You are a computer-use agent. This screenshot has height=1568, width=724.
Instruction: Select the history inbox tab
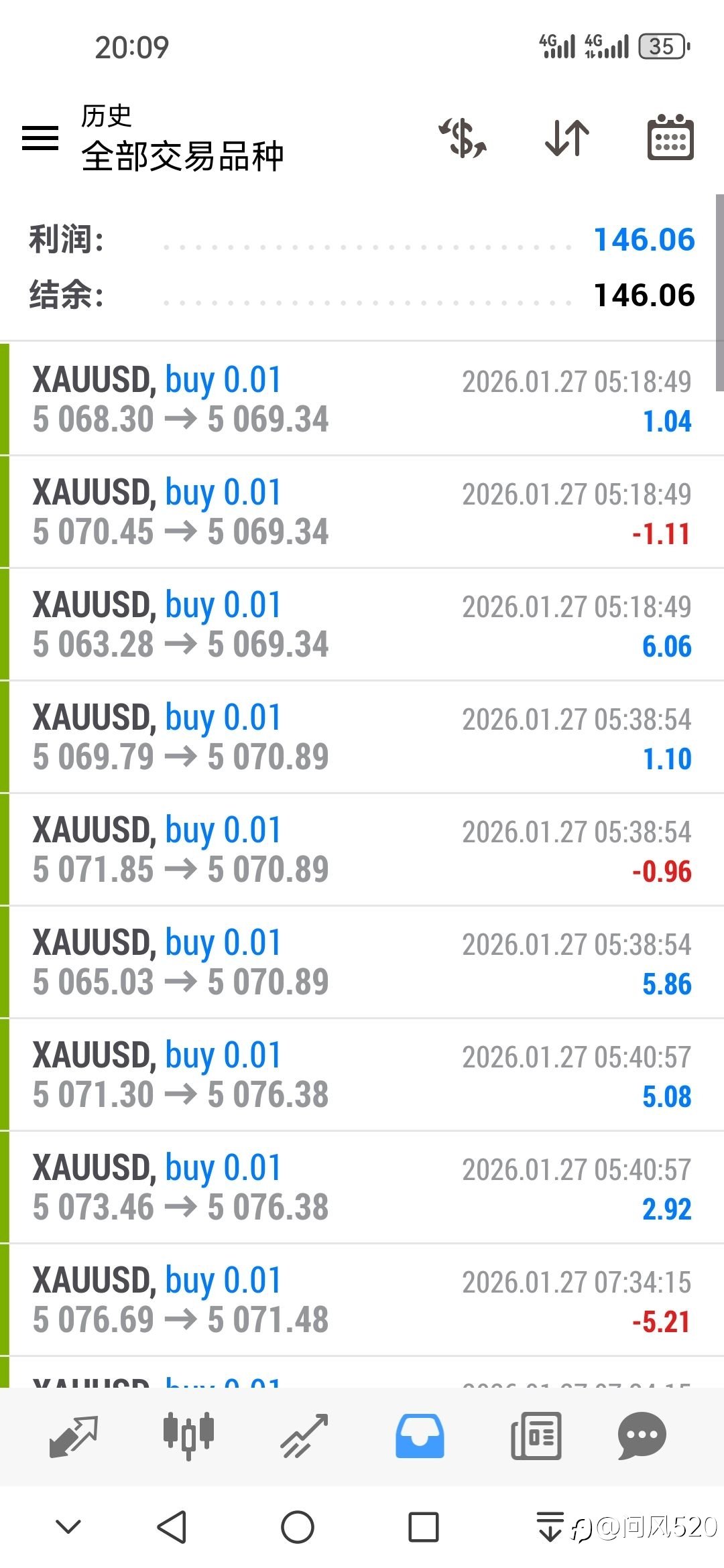coord(420,1436)
